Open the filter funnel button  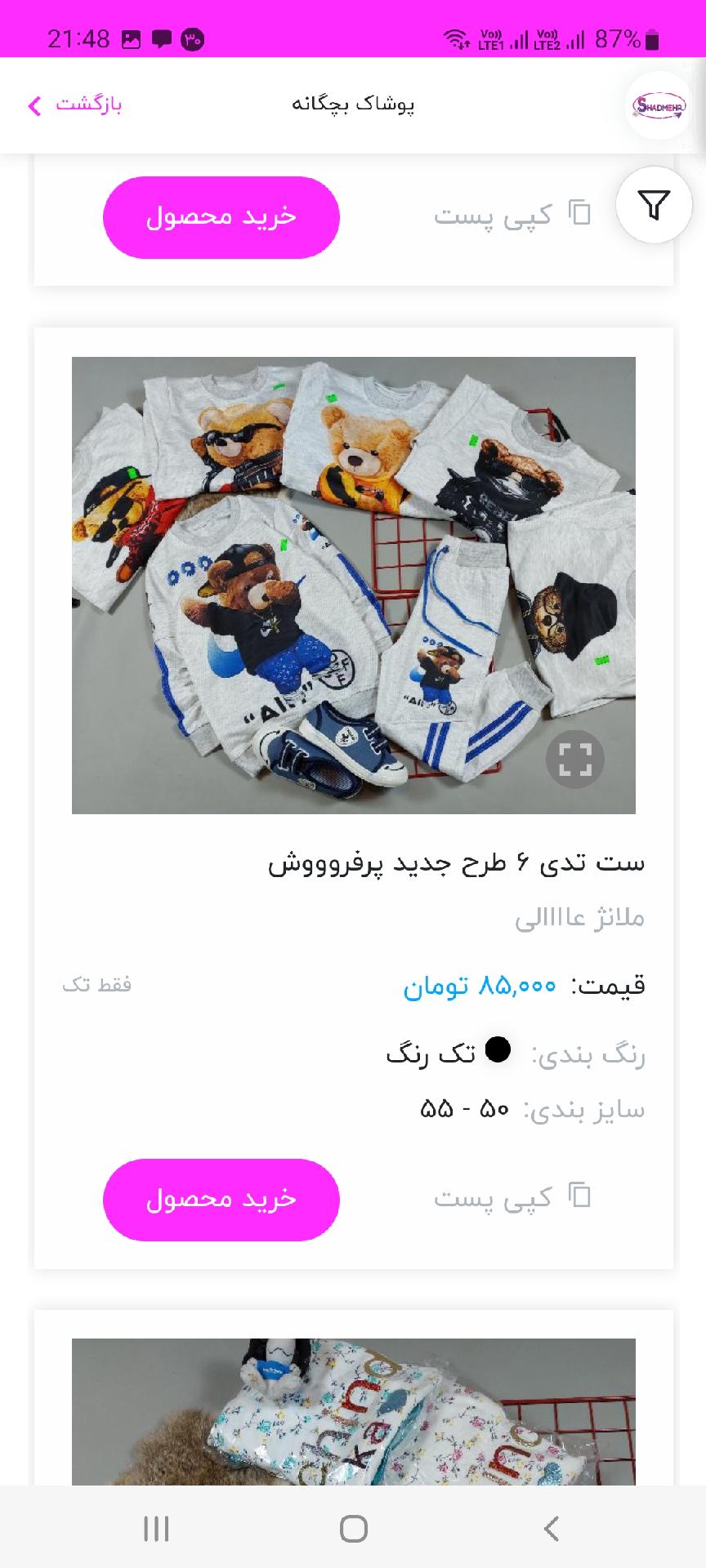[654, 205]
